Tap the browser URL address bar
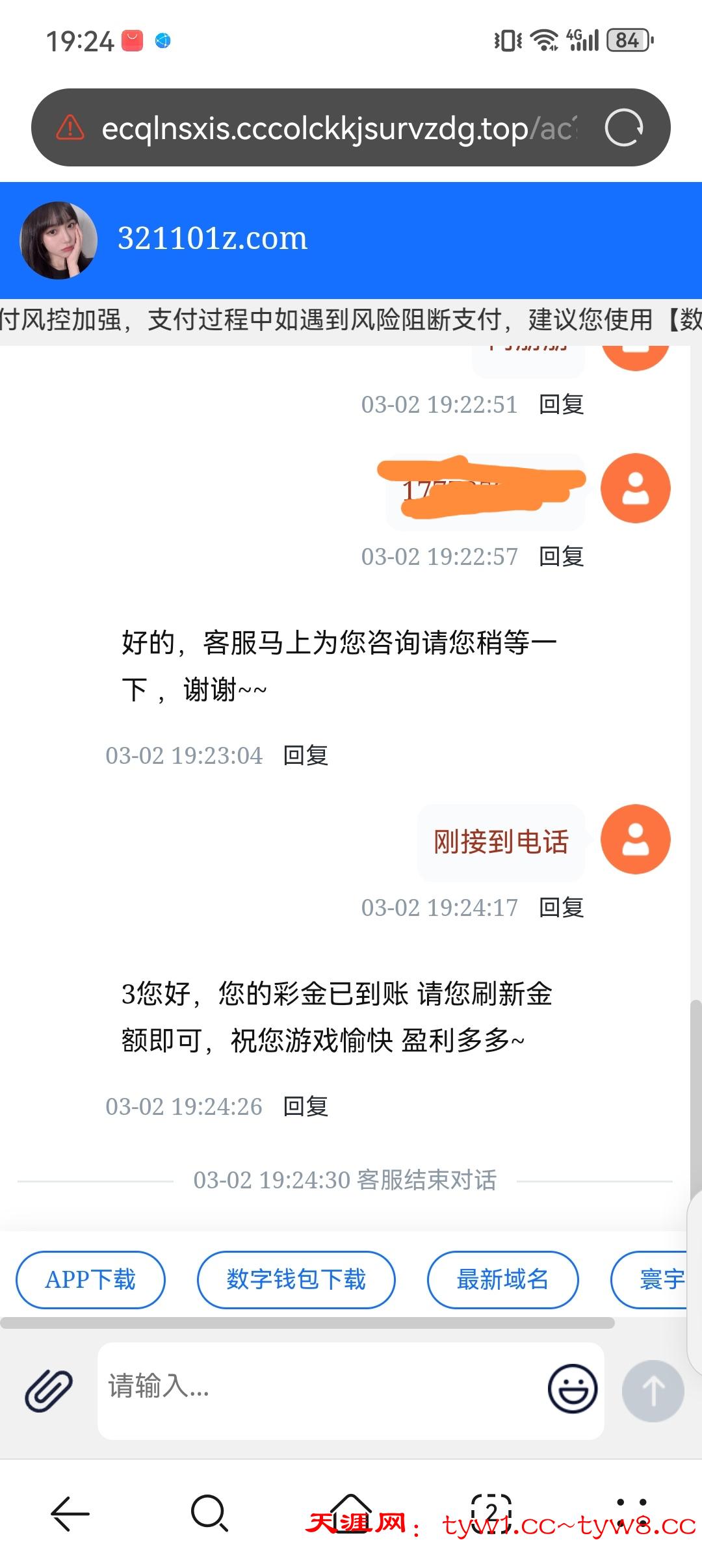 point(338,128)
